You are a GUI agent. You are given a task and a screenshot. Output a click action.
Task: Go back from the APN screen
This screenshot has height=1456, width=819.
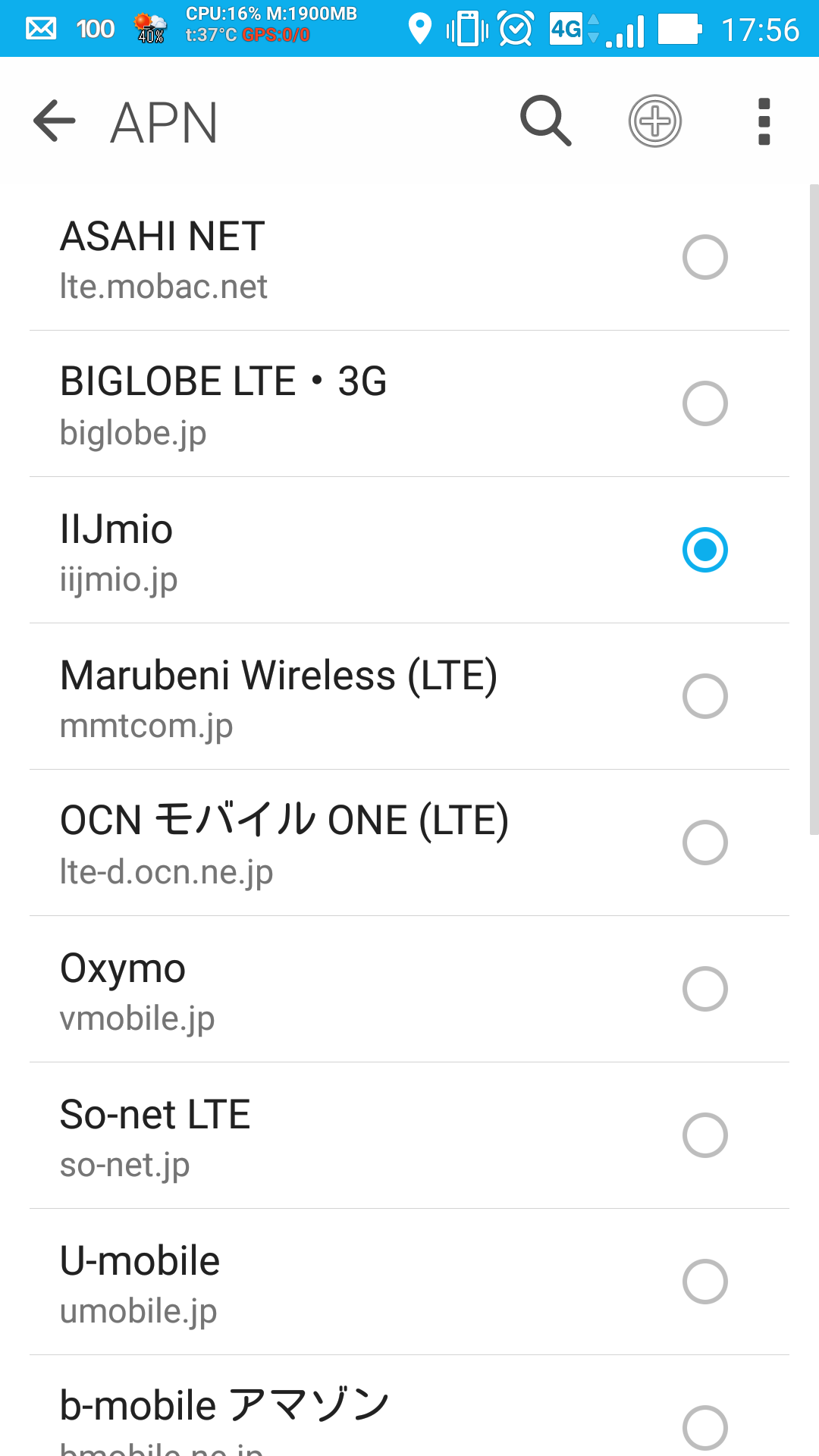[x=55, y=121]
